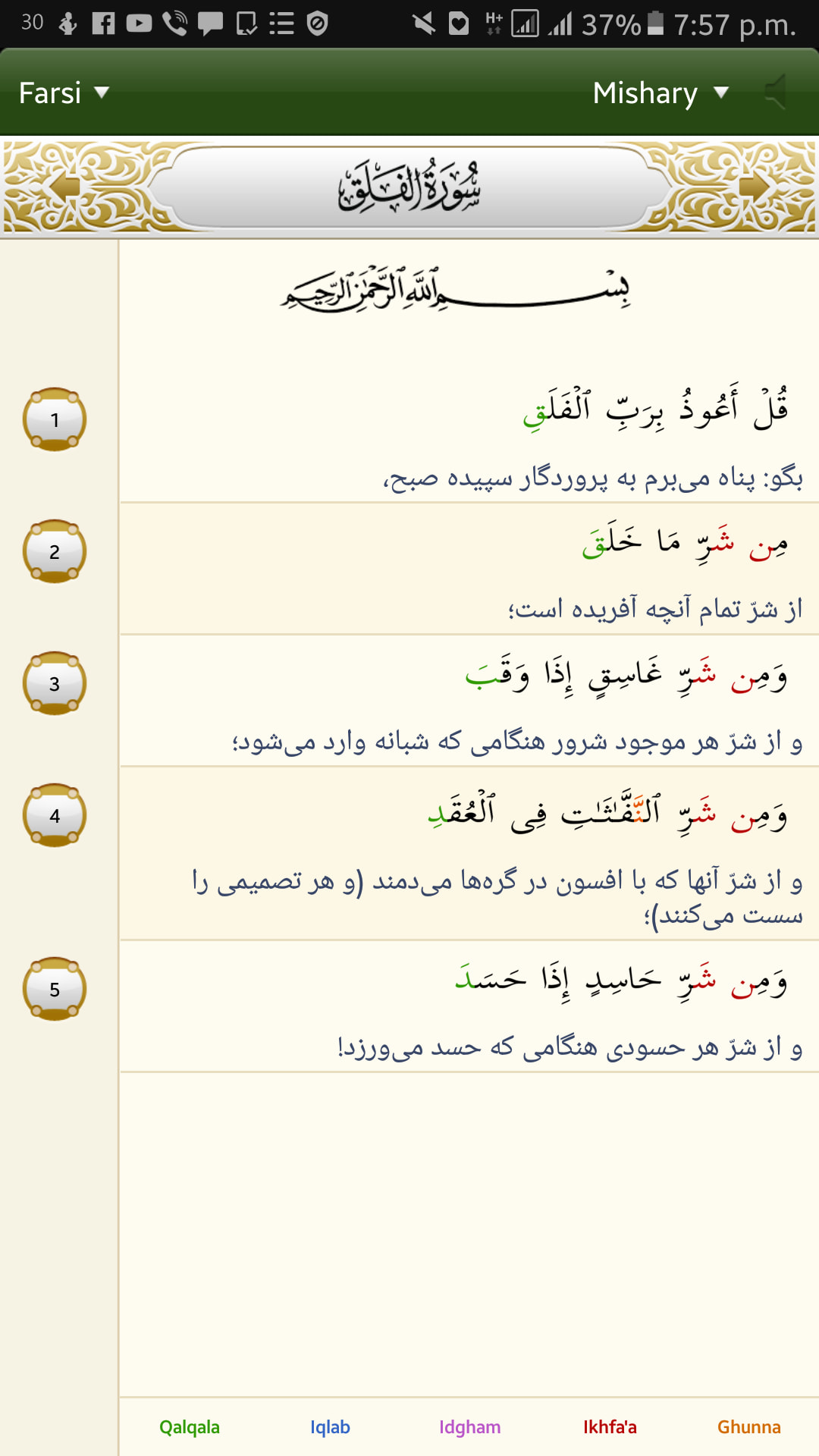Image resolution: width=819 pixels, height=1456 pixels.
Task: Tap verse number 4 button
Action: pos(55,815)
